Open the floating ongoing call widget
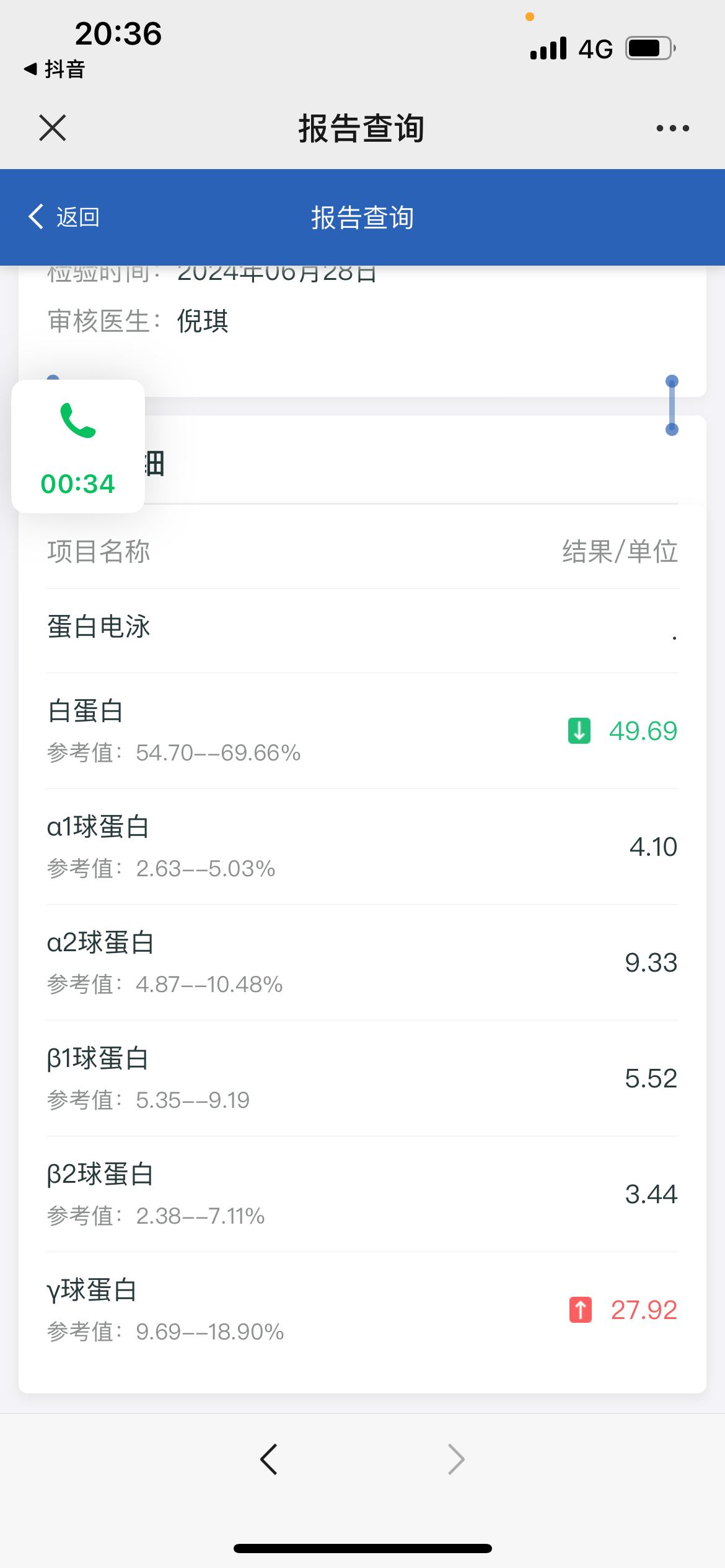The image size is (725, 1568). tap(78, 446)
